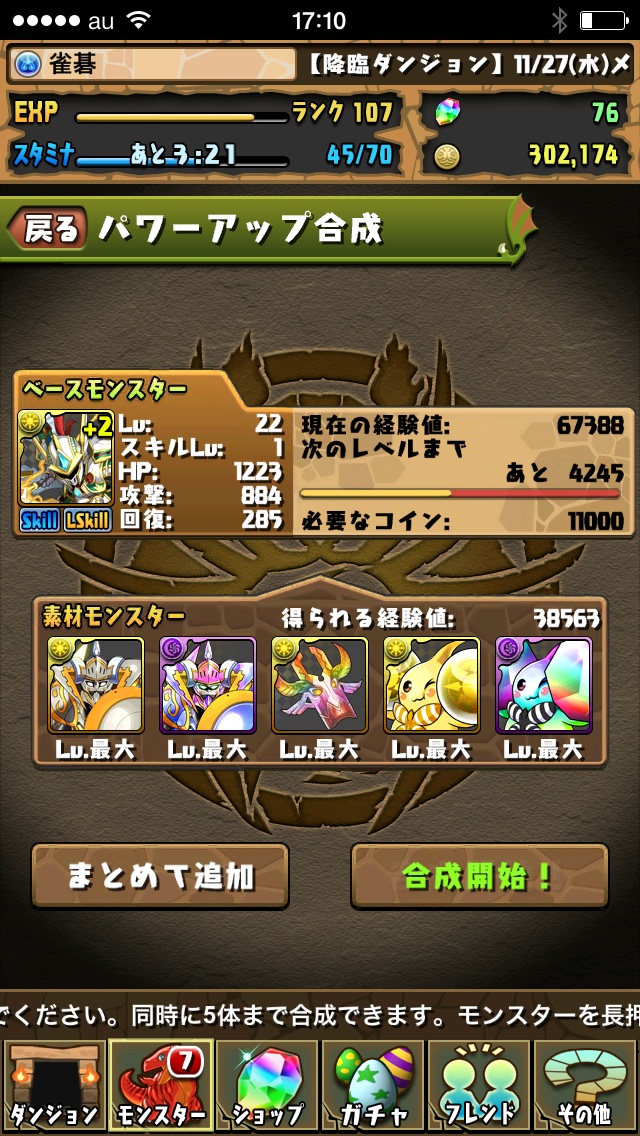The image size is (640, 1136).
Task: Select the base monster portrait
Action: pos(65,458)
